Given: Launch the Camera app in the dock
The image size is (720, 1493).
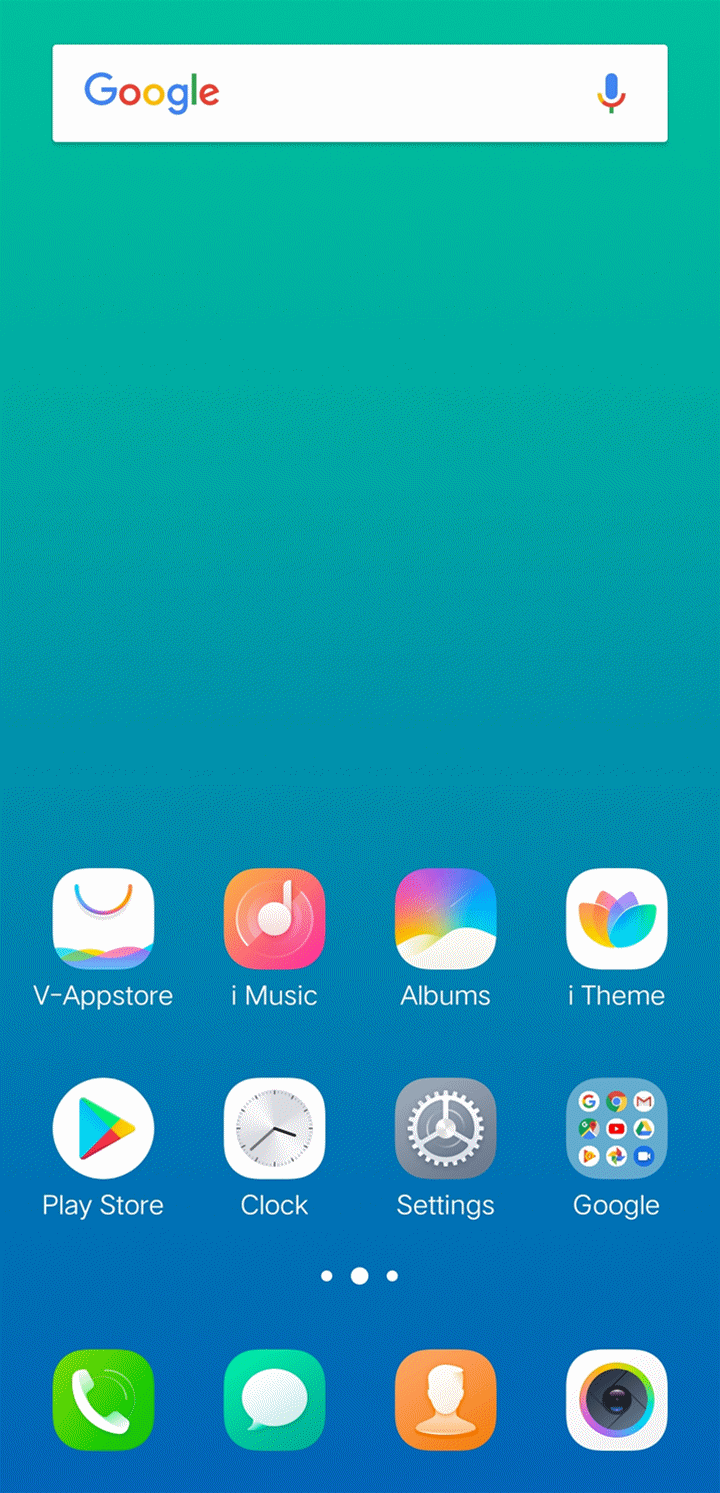Looking at the screenshot, I should coord(616,1400).
